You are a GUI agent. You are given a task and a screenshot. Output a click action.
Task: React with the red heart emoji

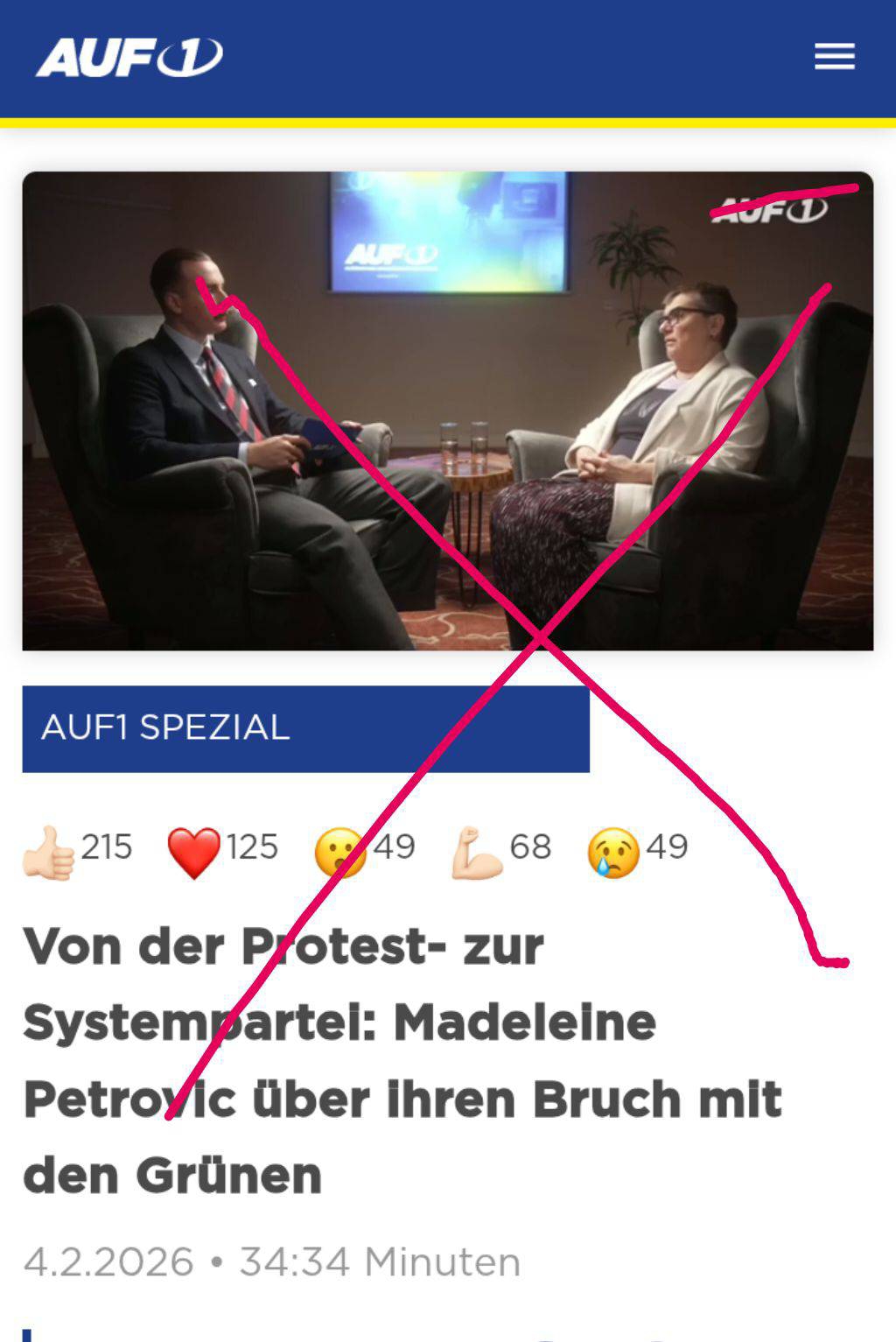coord(194,852)
